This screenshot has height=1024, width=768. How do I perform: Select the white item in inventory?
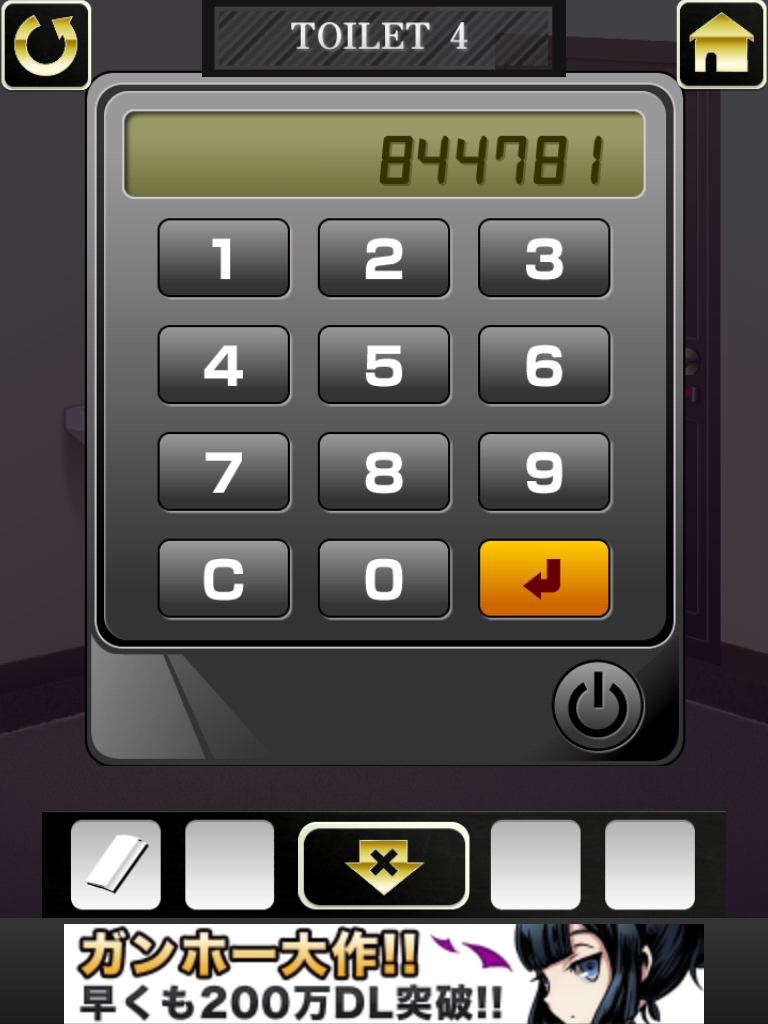point(116,865)
